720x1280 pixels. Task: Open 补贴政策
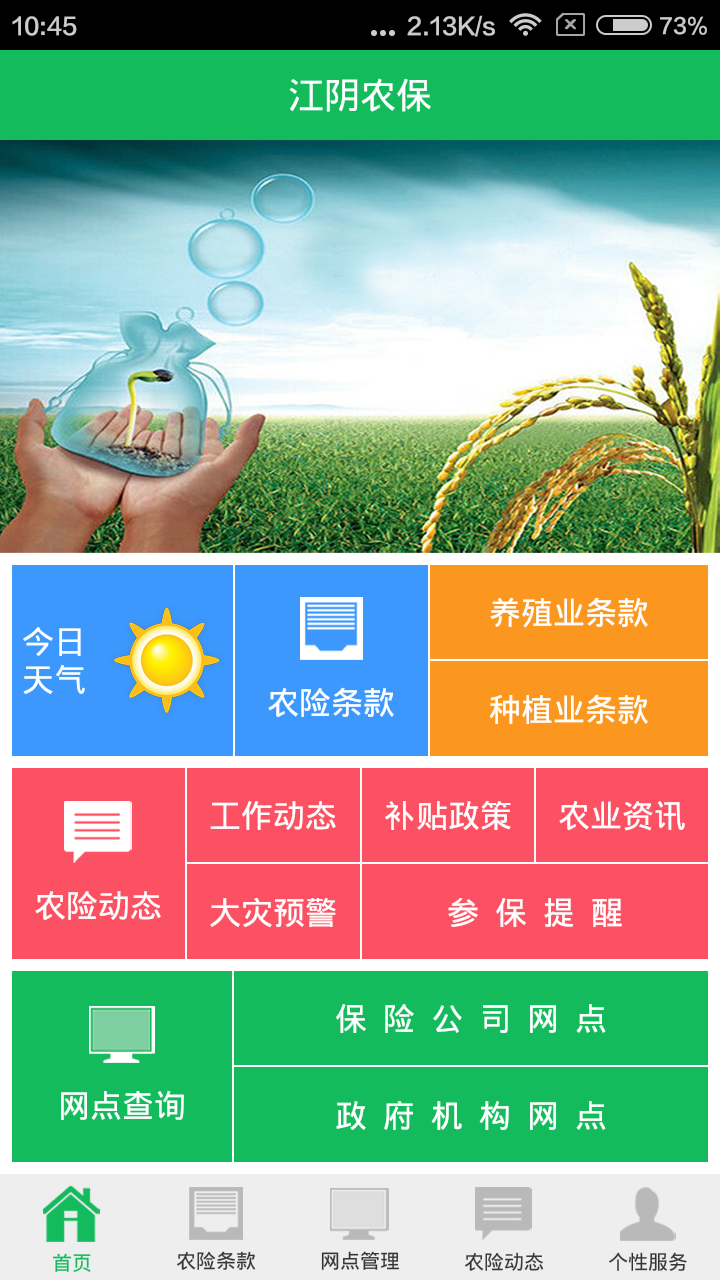click(x=447, y=815)
